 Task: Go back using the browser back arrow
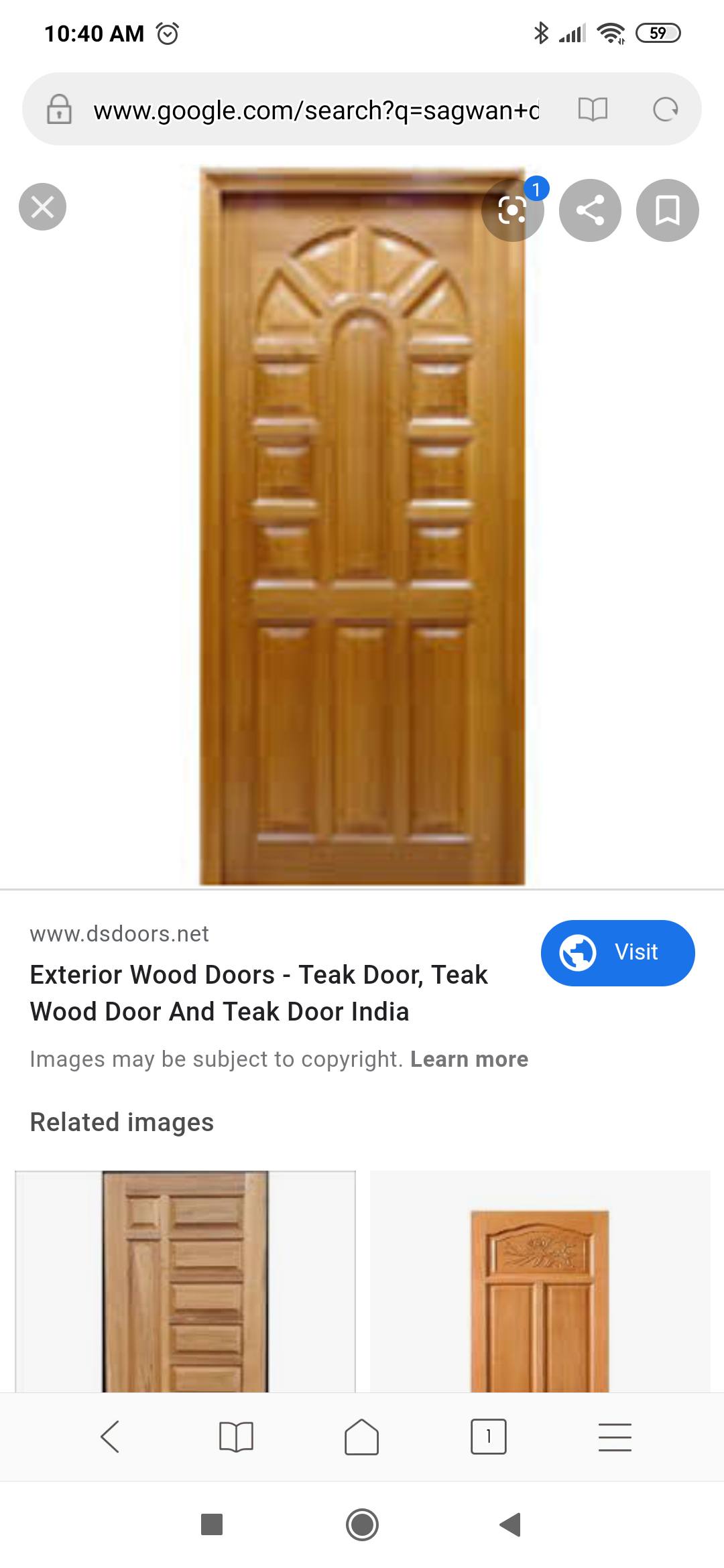coord(109,1437)
